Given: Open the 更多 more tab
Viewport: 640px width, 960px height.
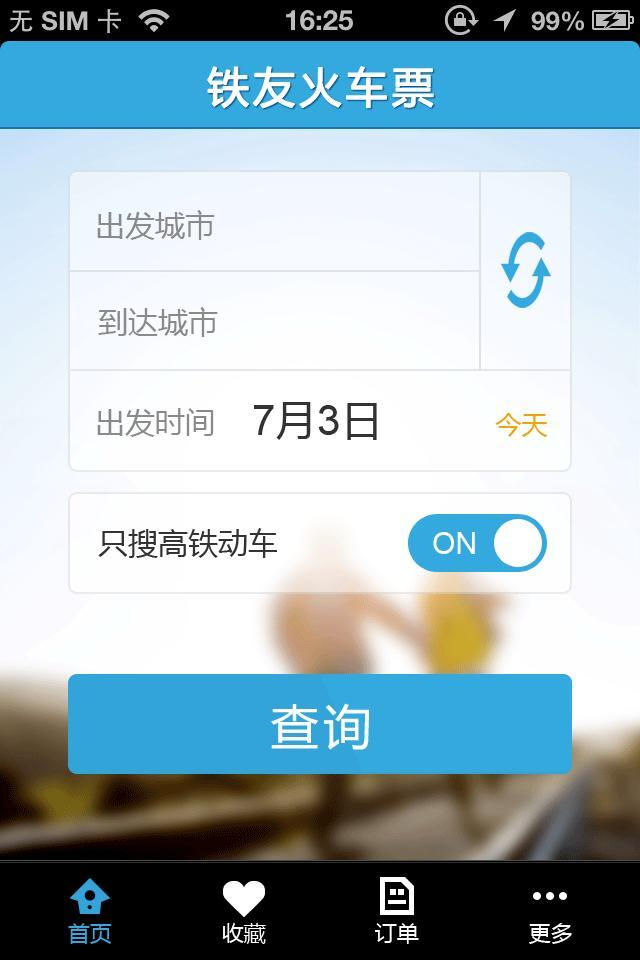Looking at the screenshot, I should tap(550, 911).
